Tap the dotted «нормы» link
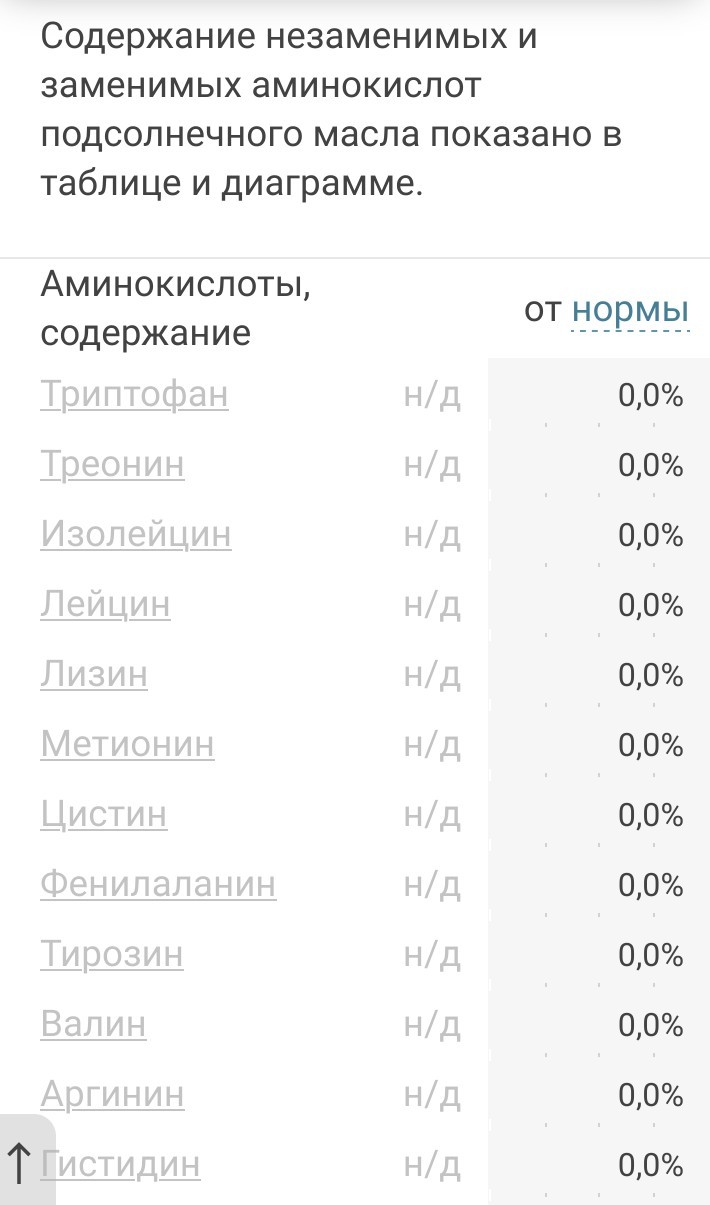Image resolution: width=710 pixels, height=1205 pixels. [x=630, y=311]
